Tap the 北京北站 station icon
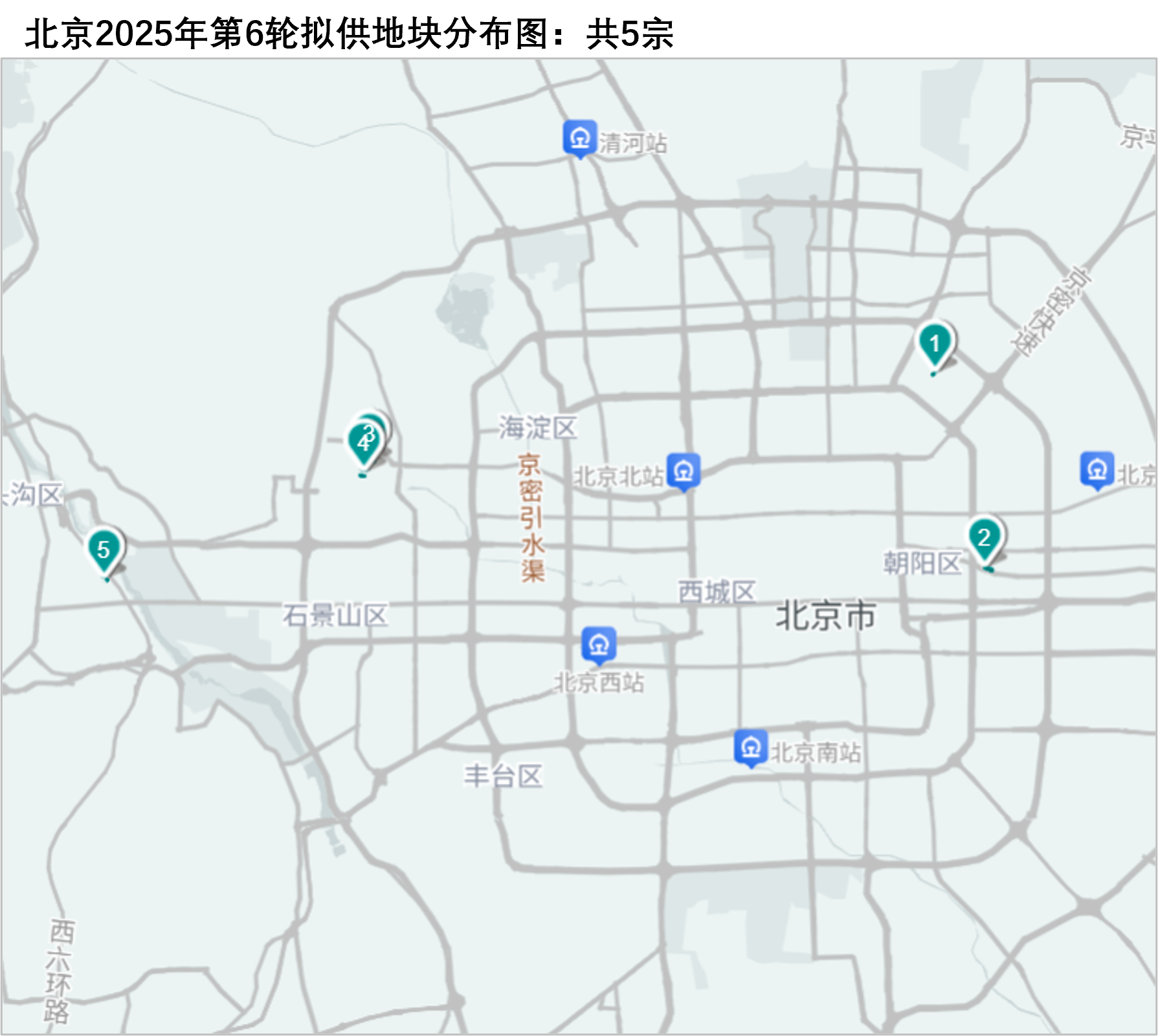1158x1036 pixels. tap(683, 470)
